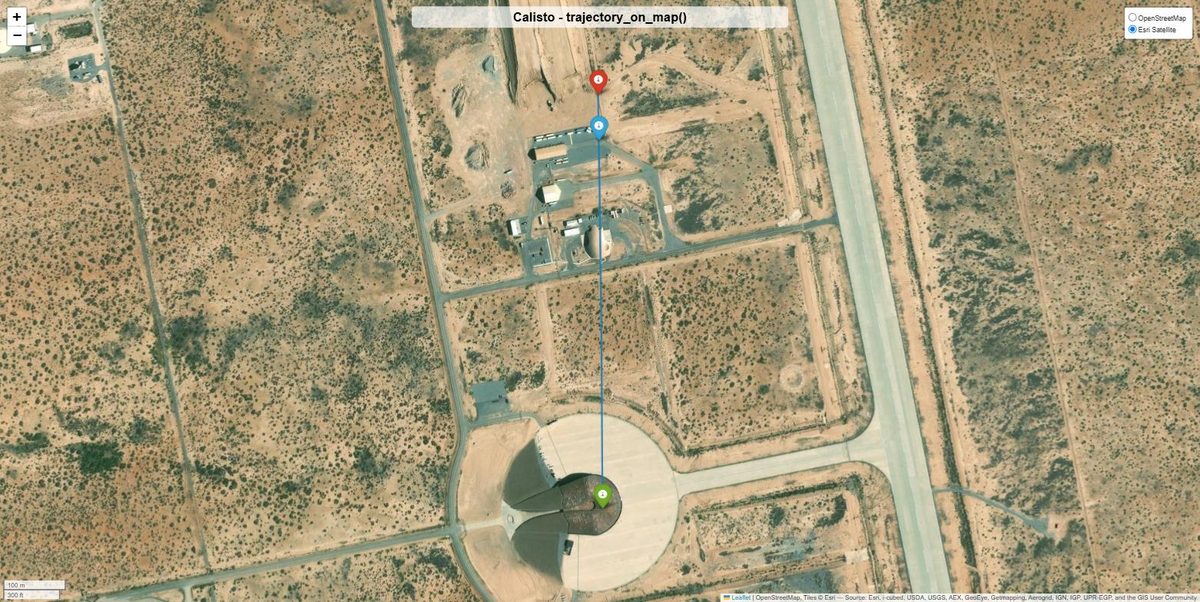Tap the red trajectory marker
The height and width of the screenshot is (602, 1200).
599,81
